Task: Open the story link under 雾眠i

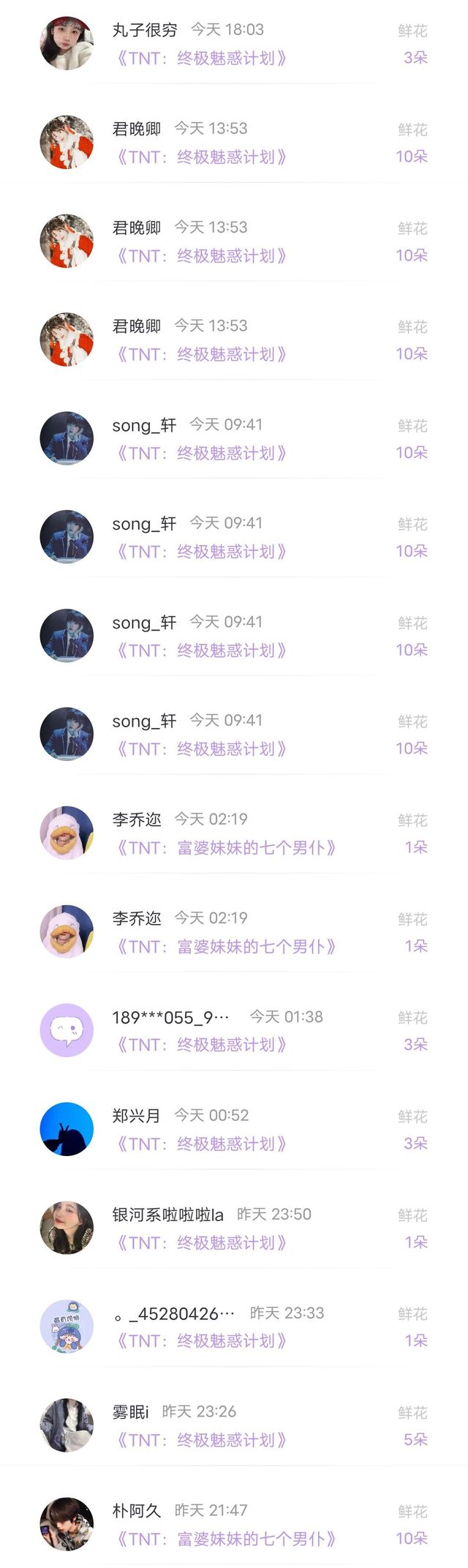Action: click(x=200, y=1440)
